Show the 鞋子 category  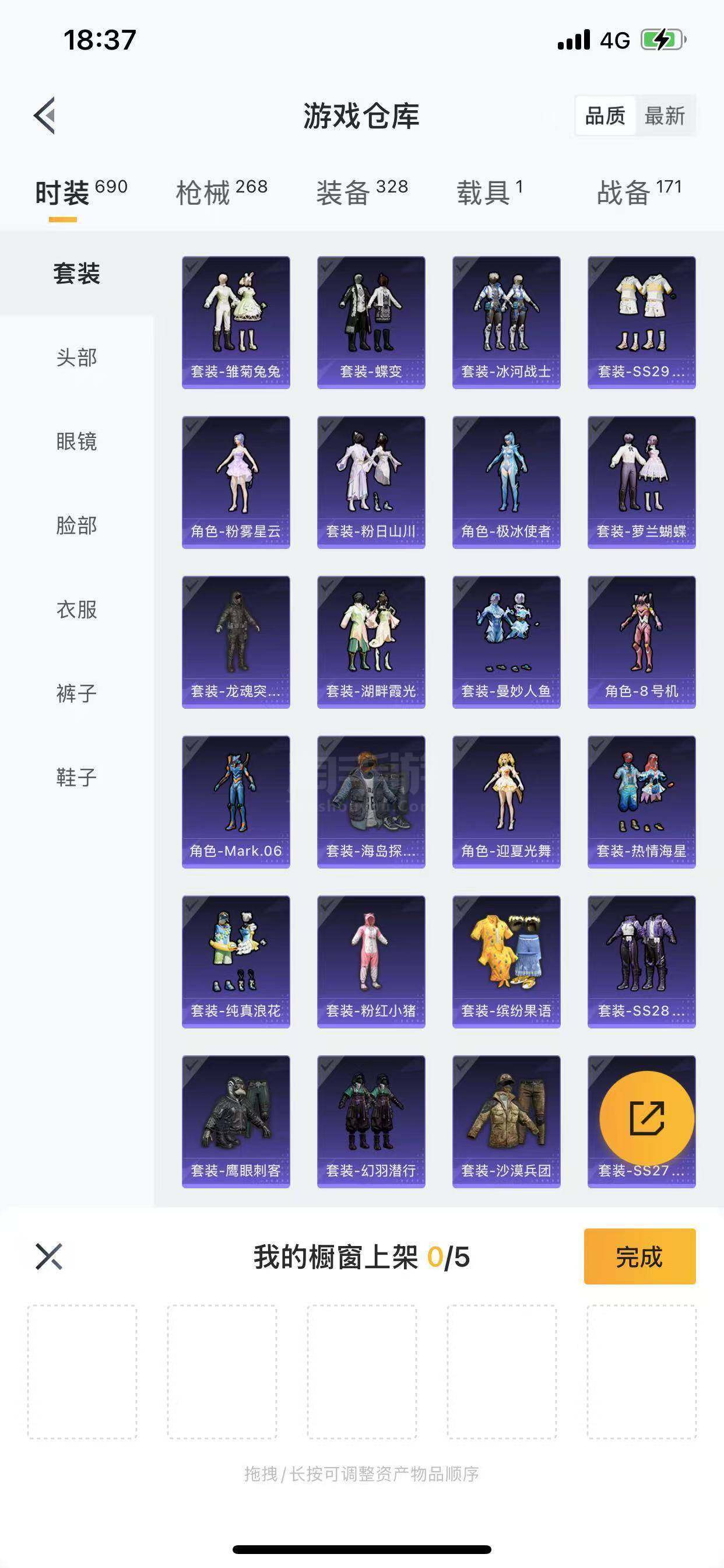point(77,778)
